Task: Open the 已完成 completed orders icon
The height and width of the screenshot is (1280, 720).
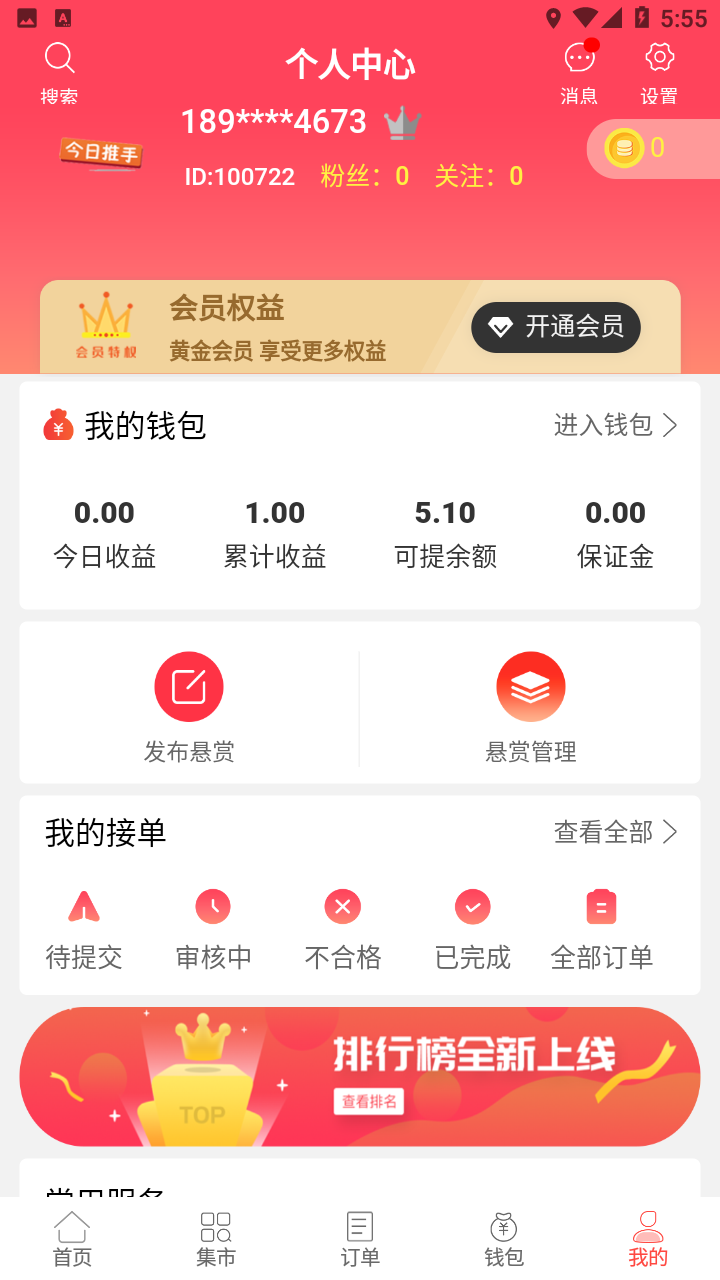Action: click(472, 906)
